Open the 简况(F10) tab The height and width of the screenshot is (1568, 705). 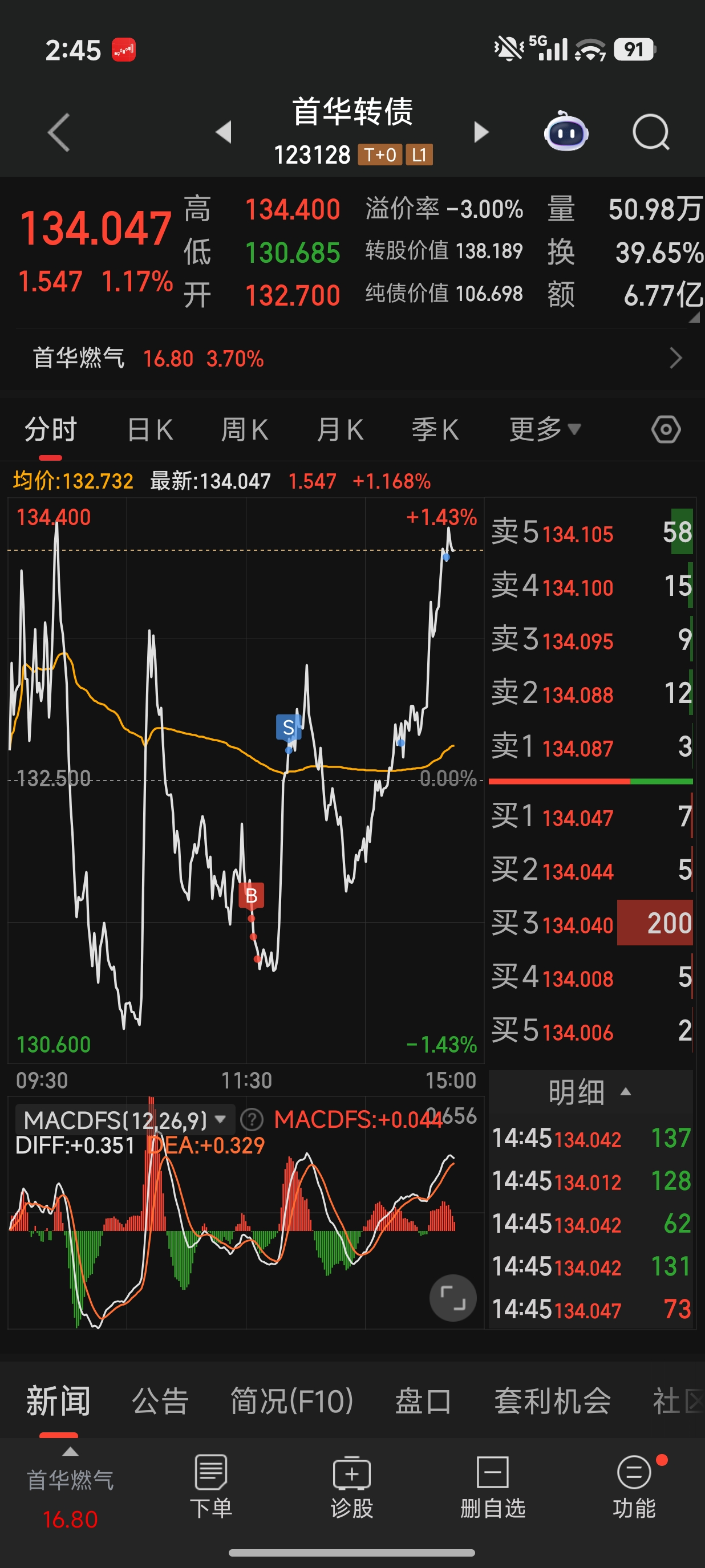click(x=291, y=1401)
